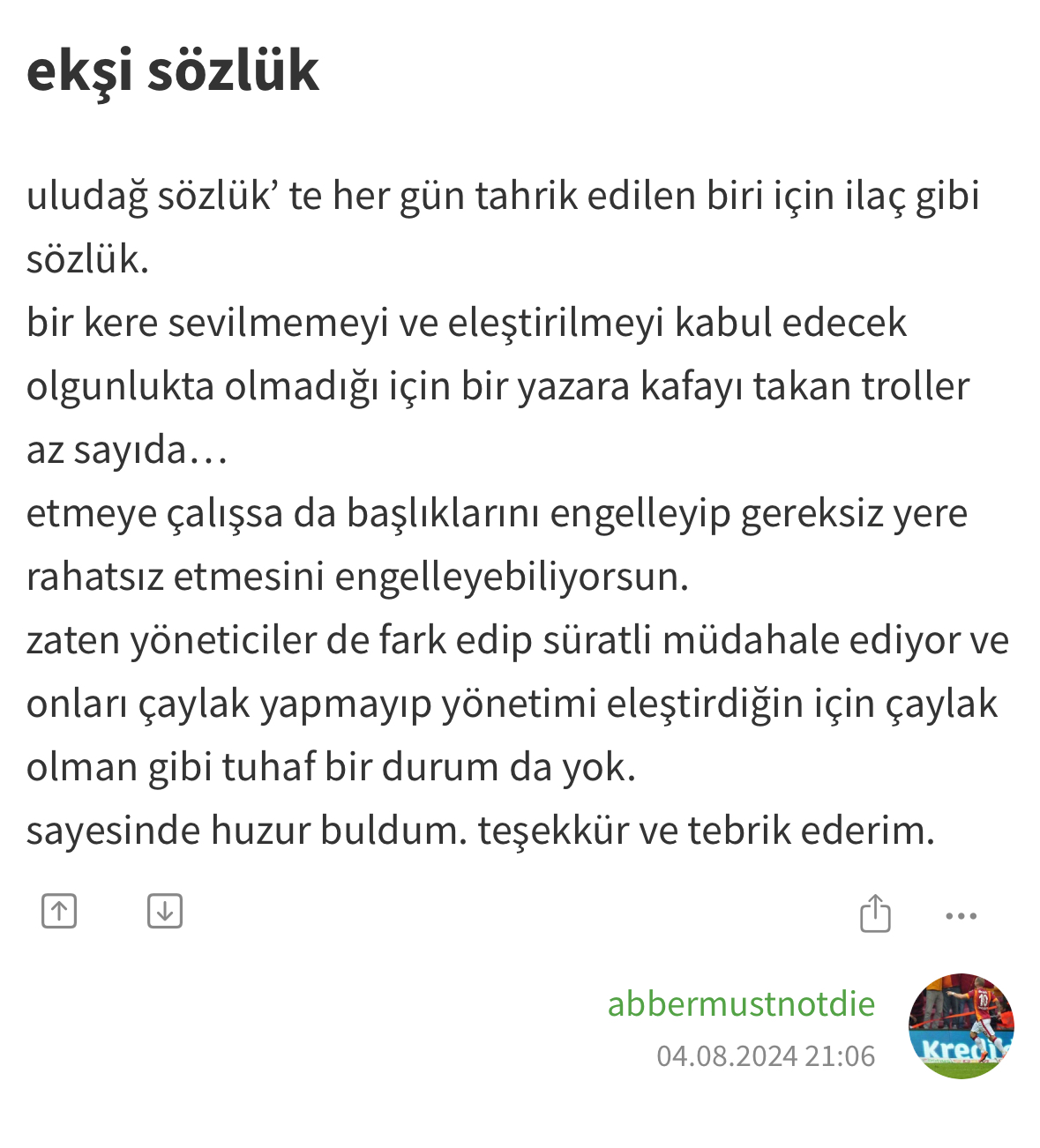Share this entry
1040x1148 pixels.
coord(875,913)
